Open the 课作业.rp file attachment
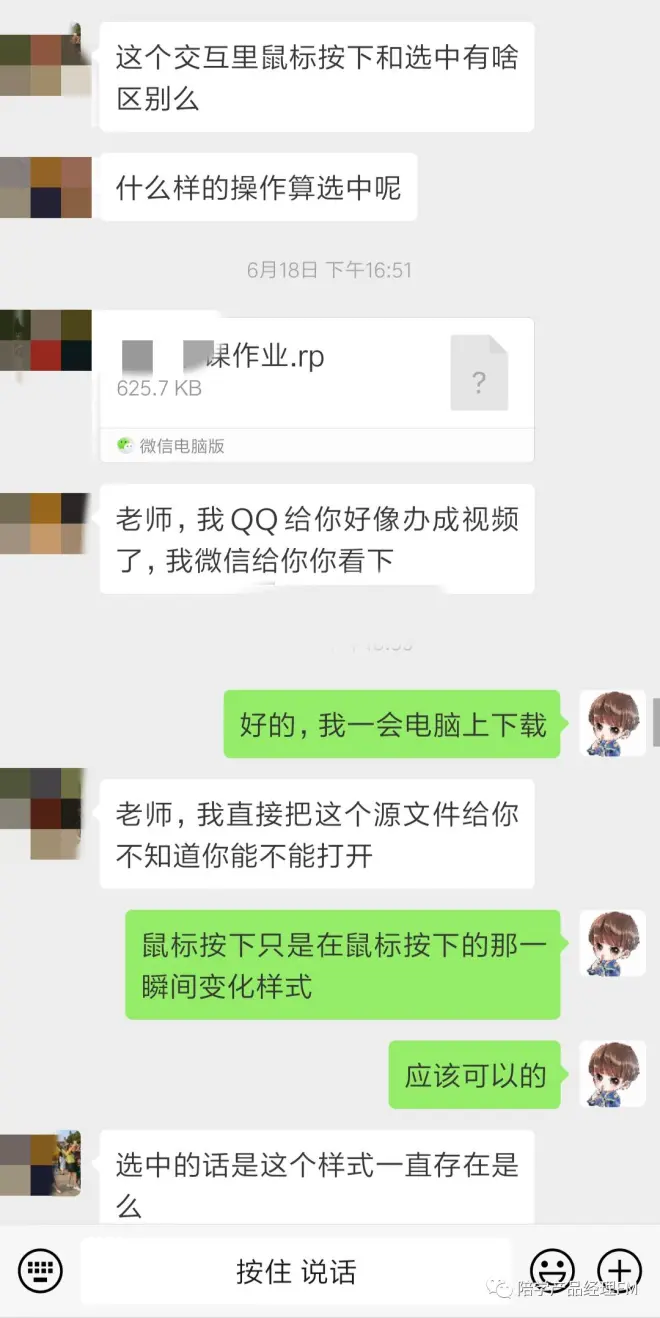The height and width of the screenshot is (1318, 660). tap(316, 390)
